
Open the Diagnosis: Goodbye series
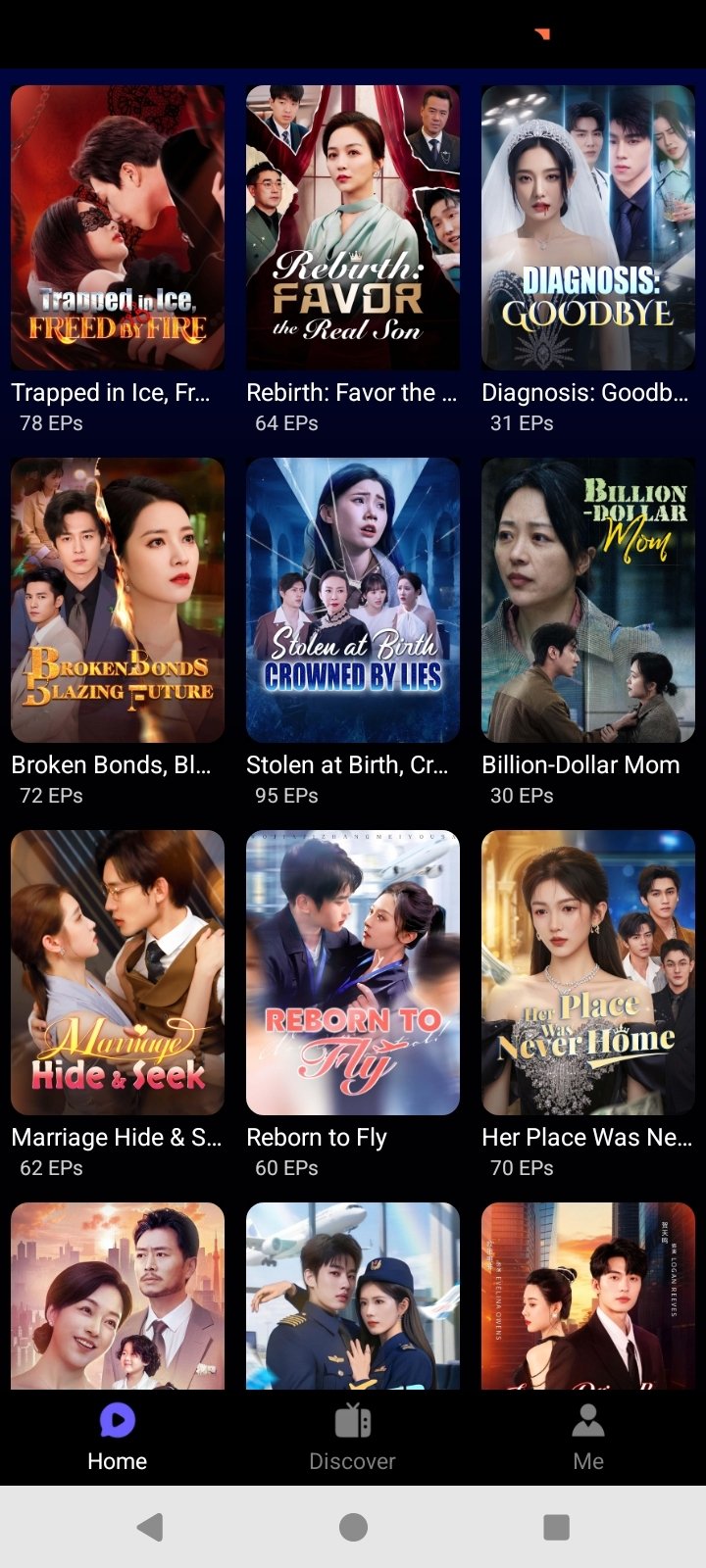(588, 227)
